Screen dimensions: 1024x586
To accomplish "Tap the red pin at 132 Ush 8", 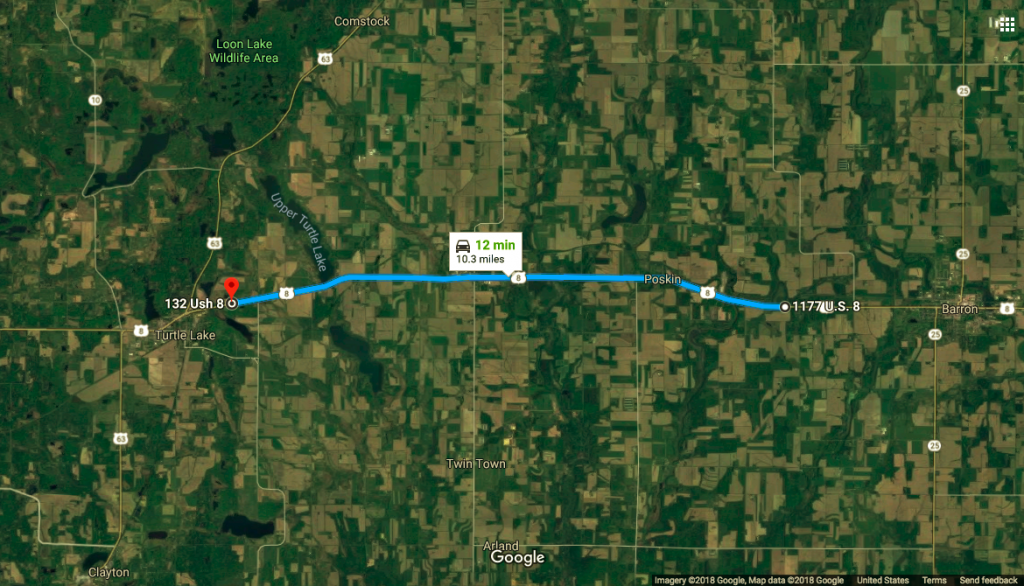I will coord(231,287).
